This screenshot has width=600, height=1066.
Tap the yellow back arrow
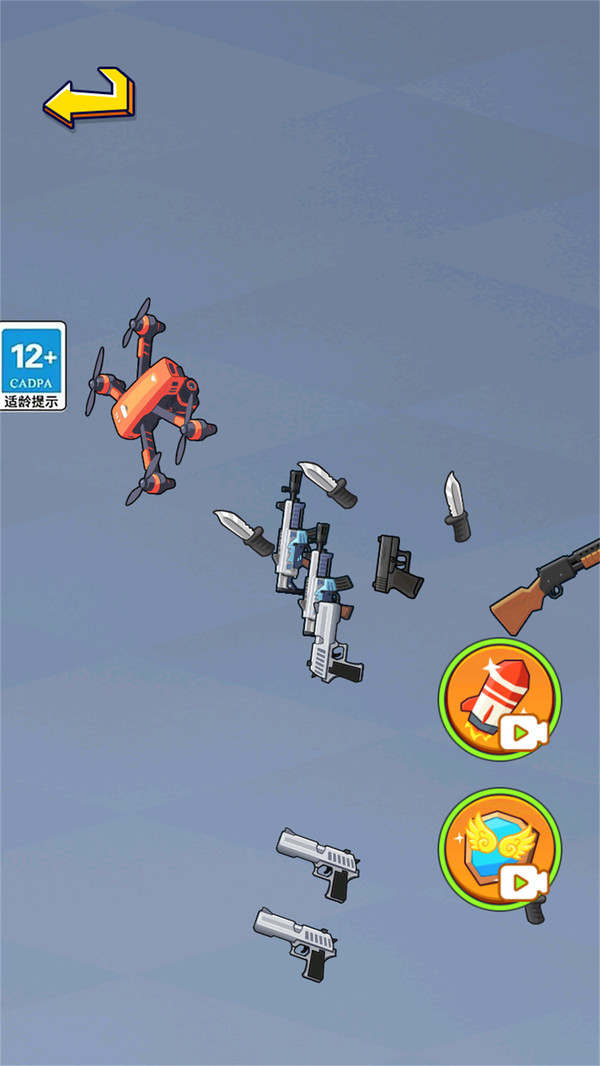[x=88, y=98]
